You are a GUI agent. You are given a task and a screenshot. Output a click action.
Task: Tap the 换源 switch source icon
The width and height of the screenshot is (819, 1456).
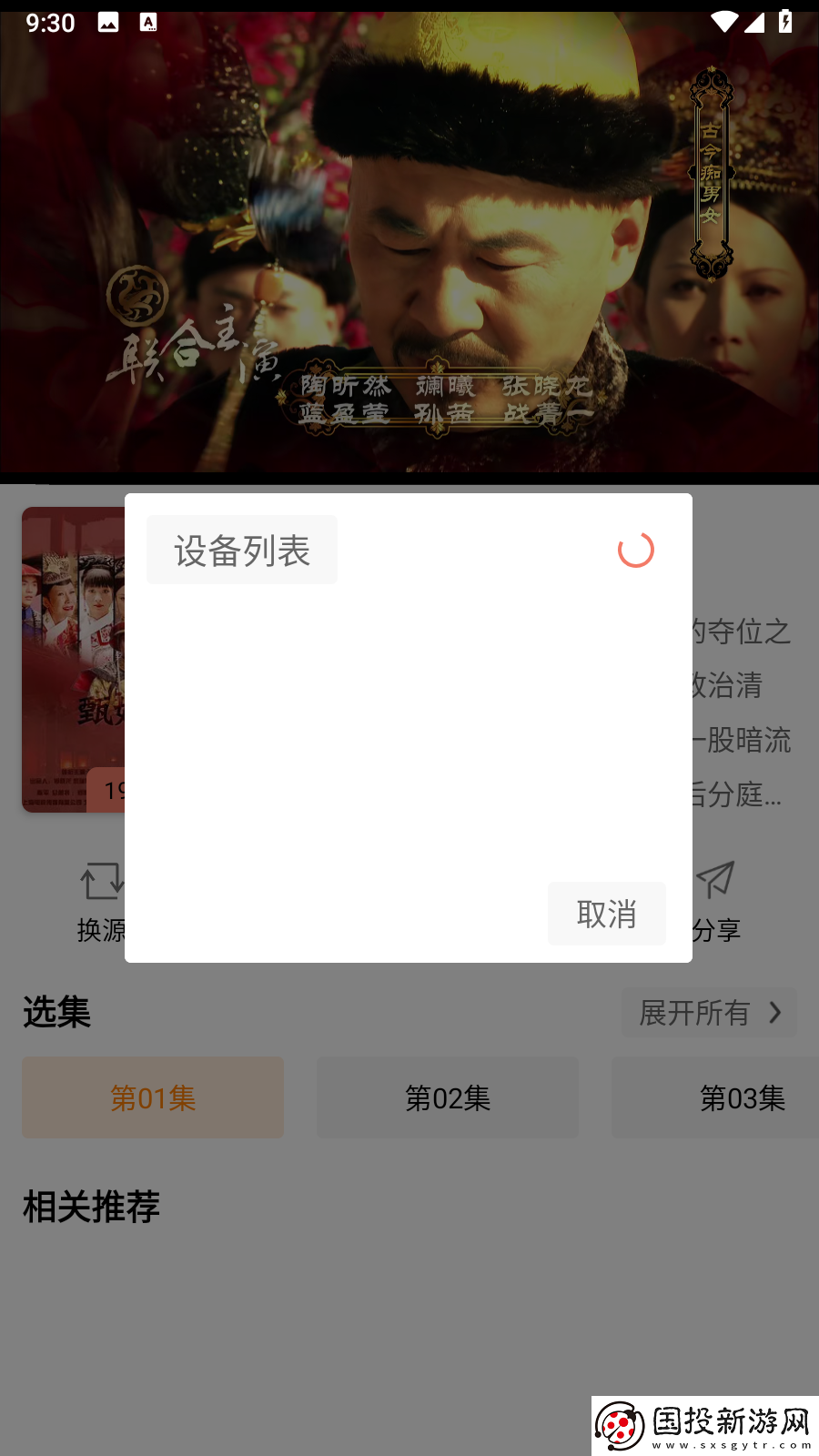100,883
